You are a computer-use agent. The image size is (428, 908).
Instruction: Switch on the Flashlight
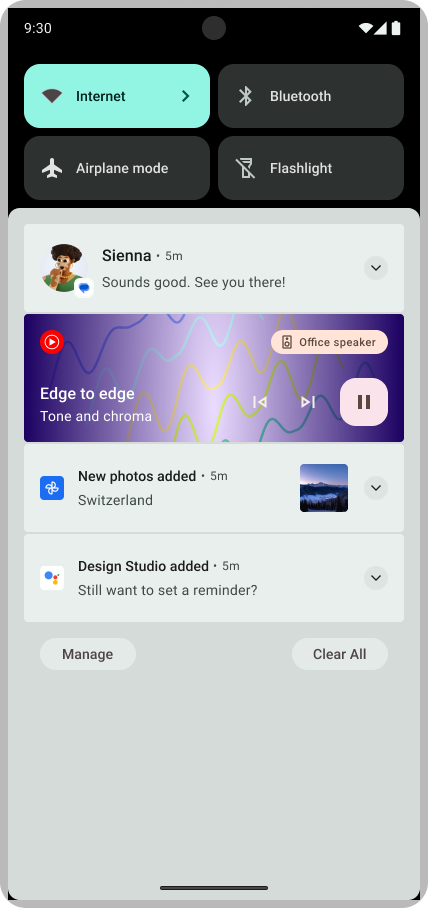310,168
